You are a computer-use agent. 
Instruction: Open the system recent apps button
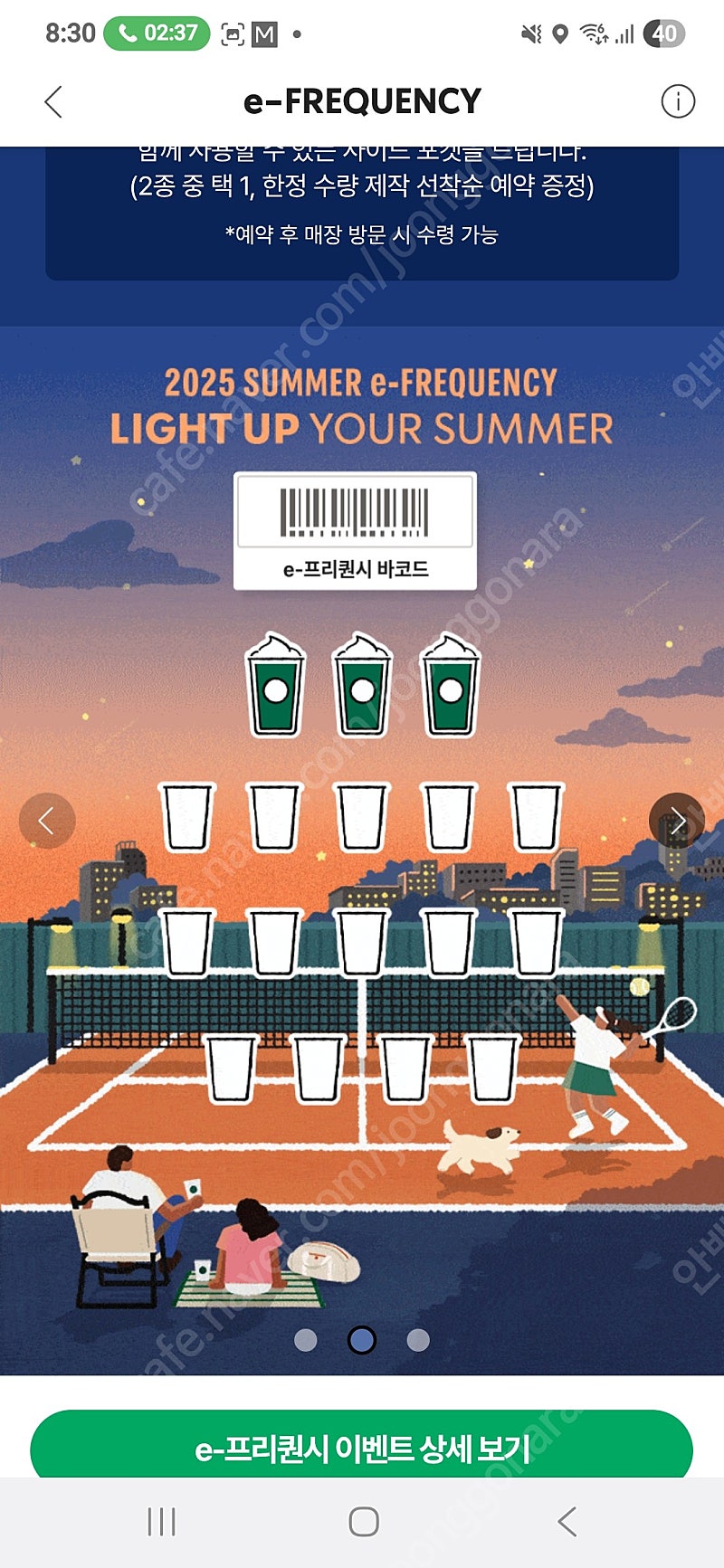point(161,1522)
